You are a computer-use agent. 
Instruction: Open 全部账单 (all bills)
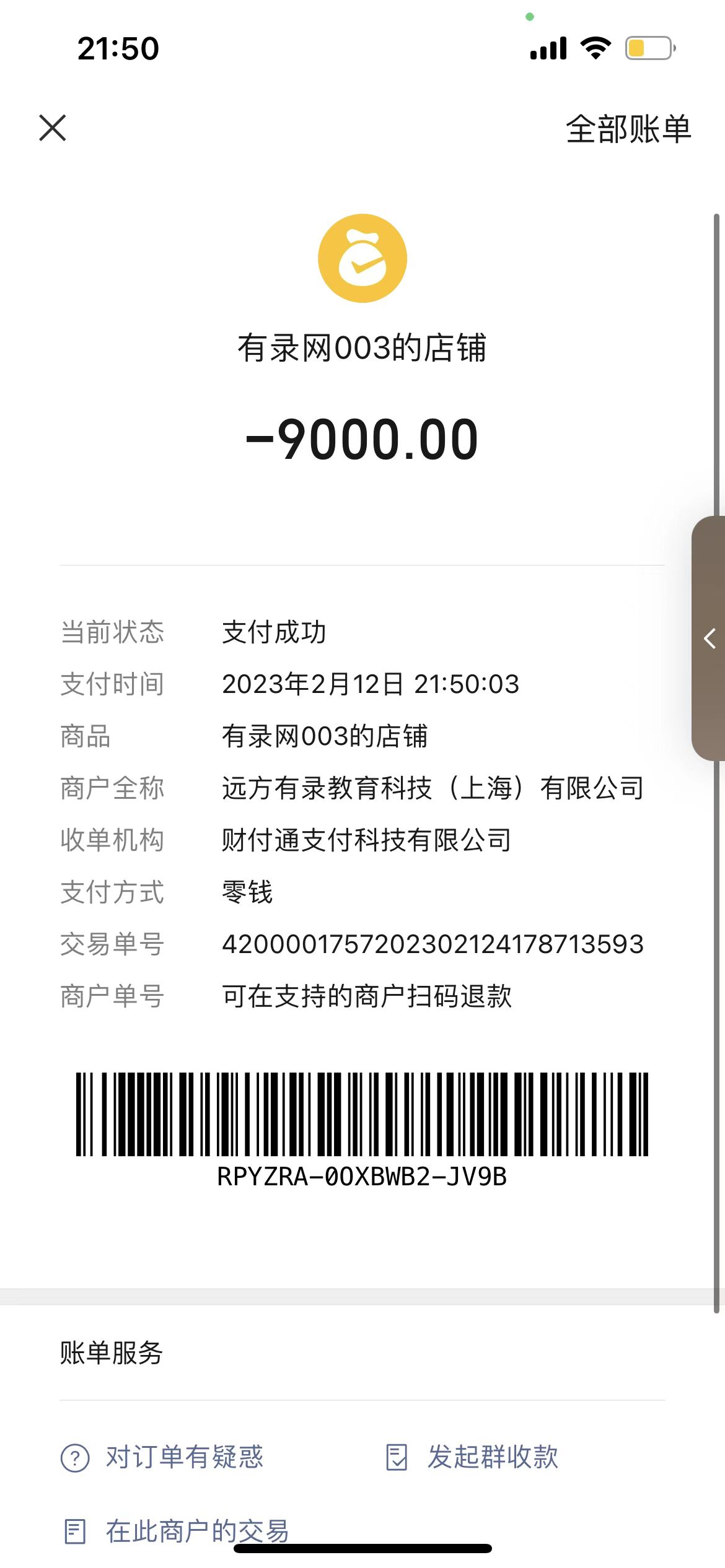coord(628,129)
